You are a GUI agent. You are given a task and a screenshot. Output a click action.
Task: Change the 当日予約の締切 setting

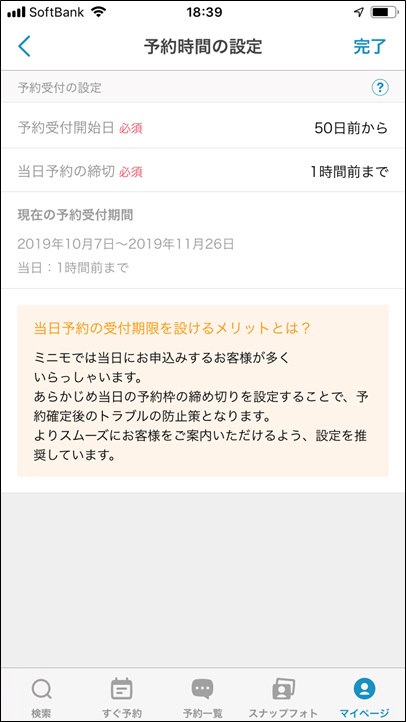tap(204, 172)
